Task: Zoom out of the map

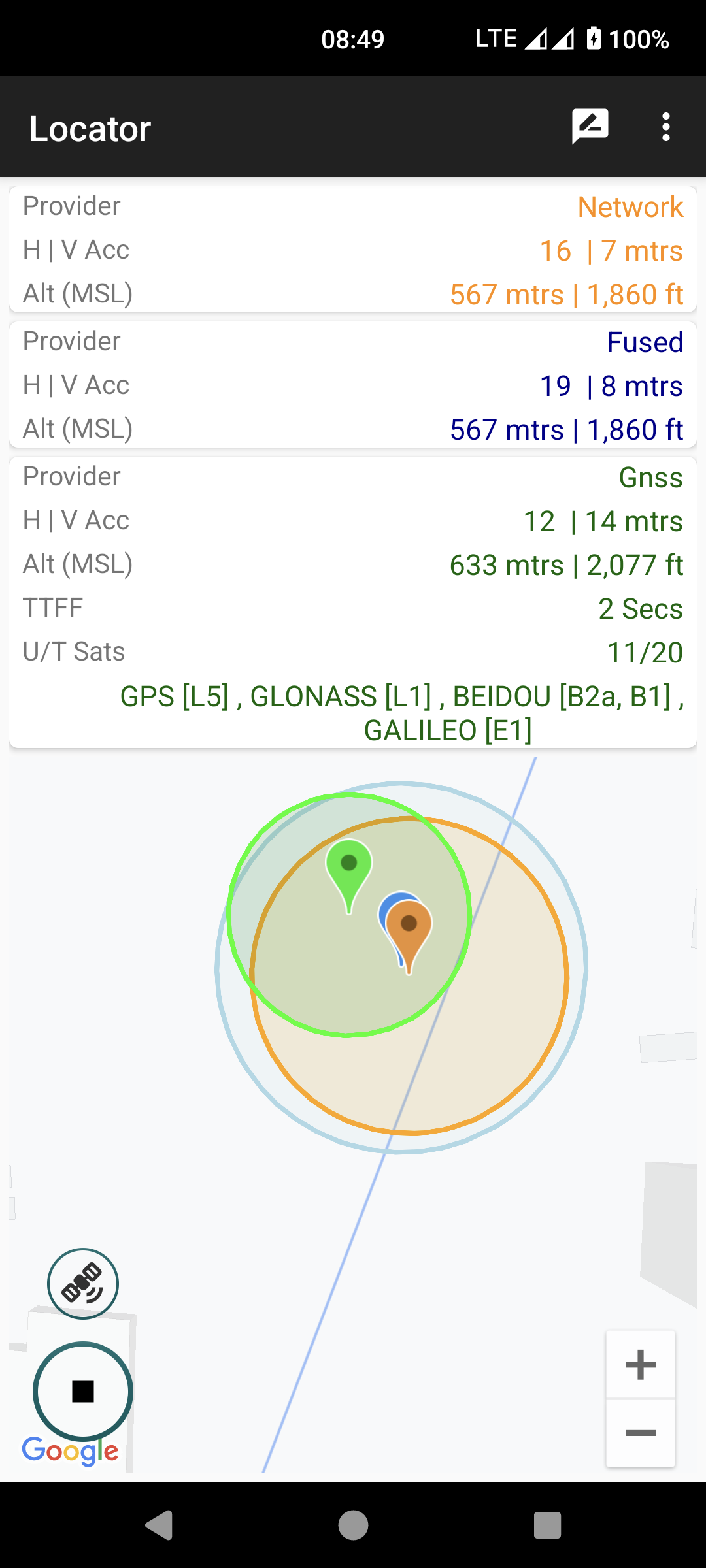Action: point(640,1433)
